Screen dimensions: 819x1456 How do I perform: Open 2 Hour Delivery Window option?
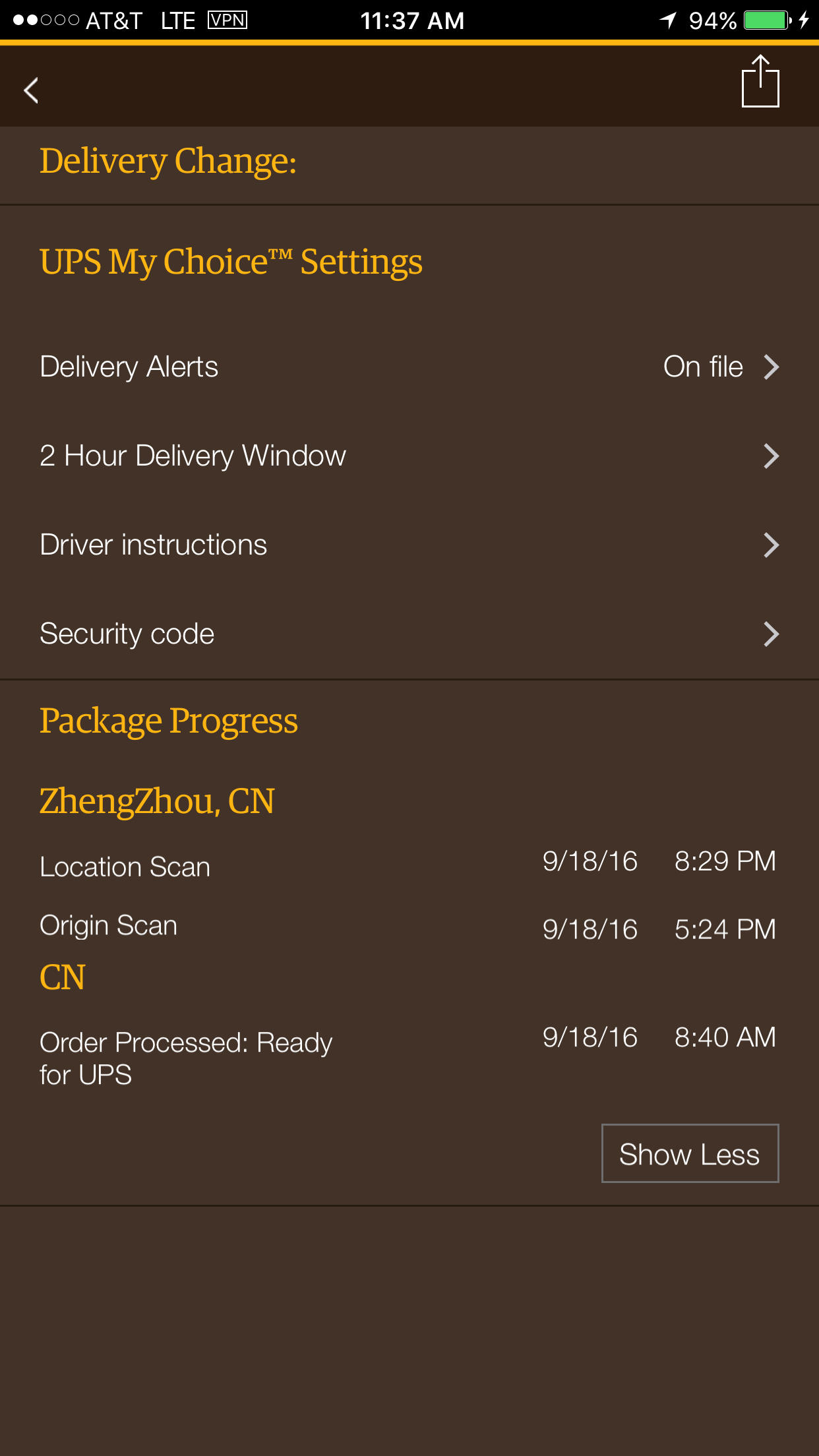(409, 456)
